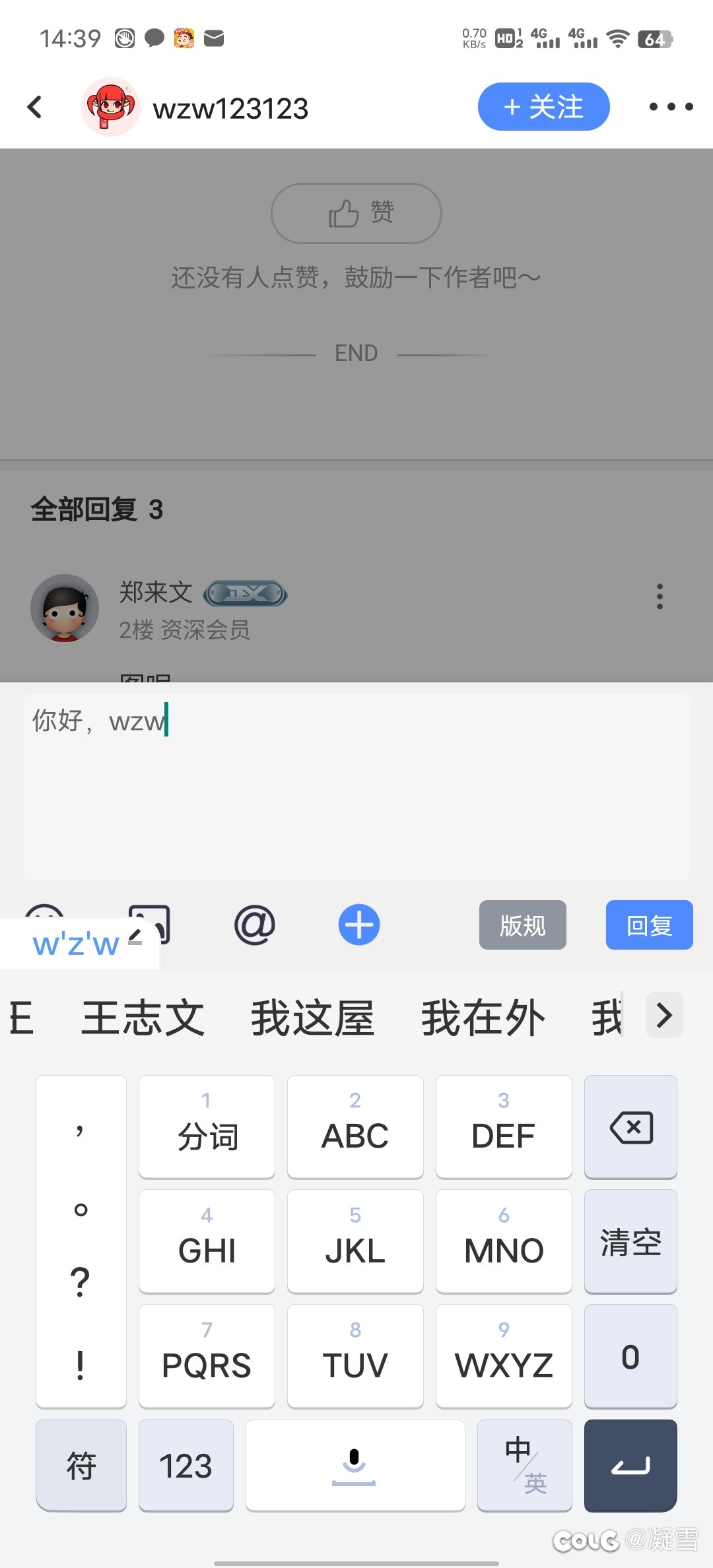This screenshot has height=1568, width=713.
Task: Open the top-right three-dot overflow menu
Action: click(x=671, y=107)
